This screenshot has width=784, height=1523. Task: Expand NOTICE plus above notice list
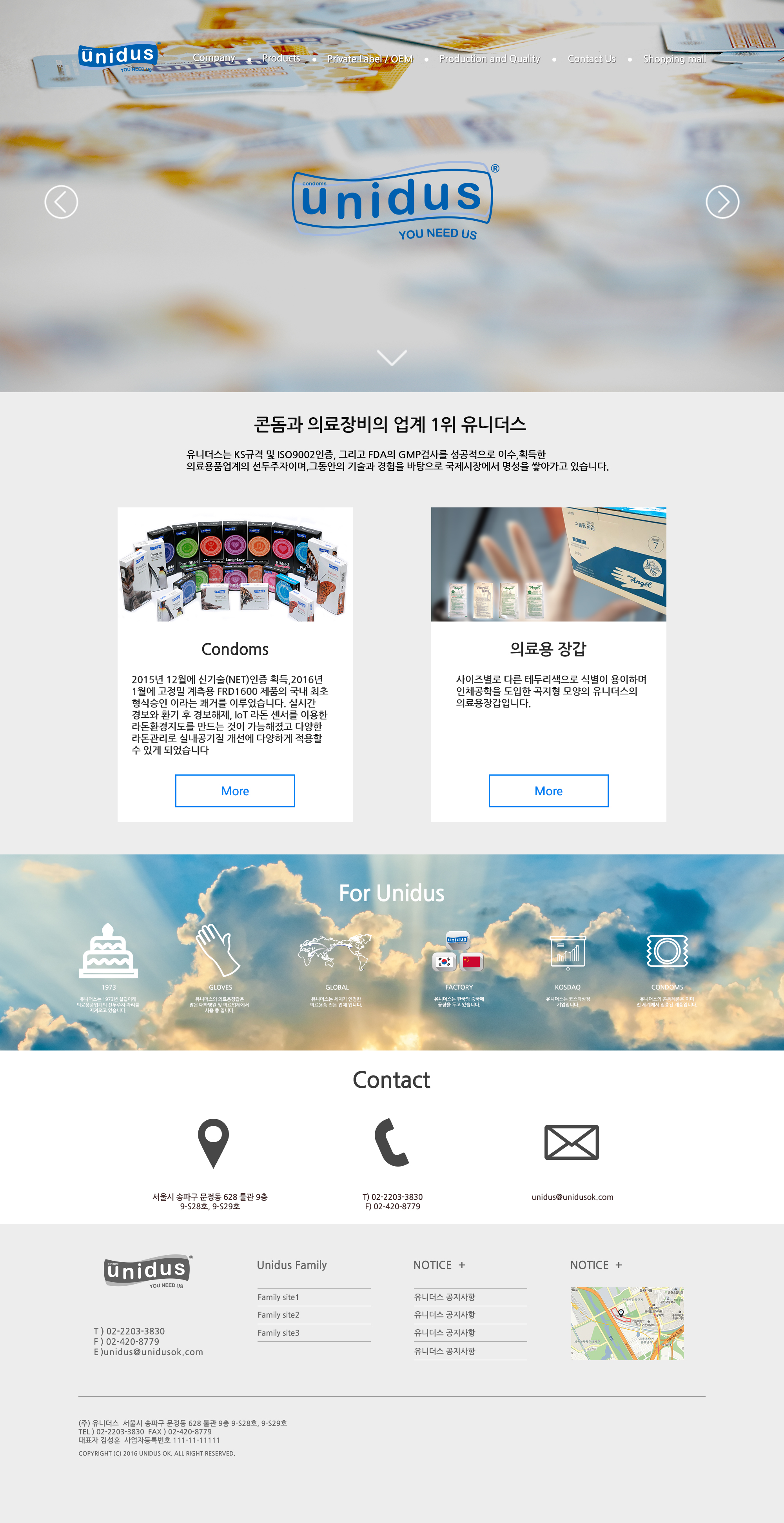click(462, 1265)
